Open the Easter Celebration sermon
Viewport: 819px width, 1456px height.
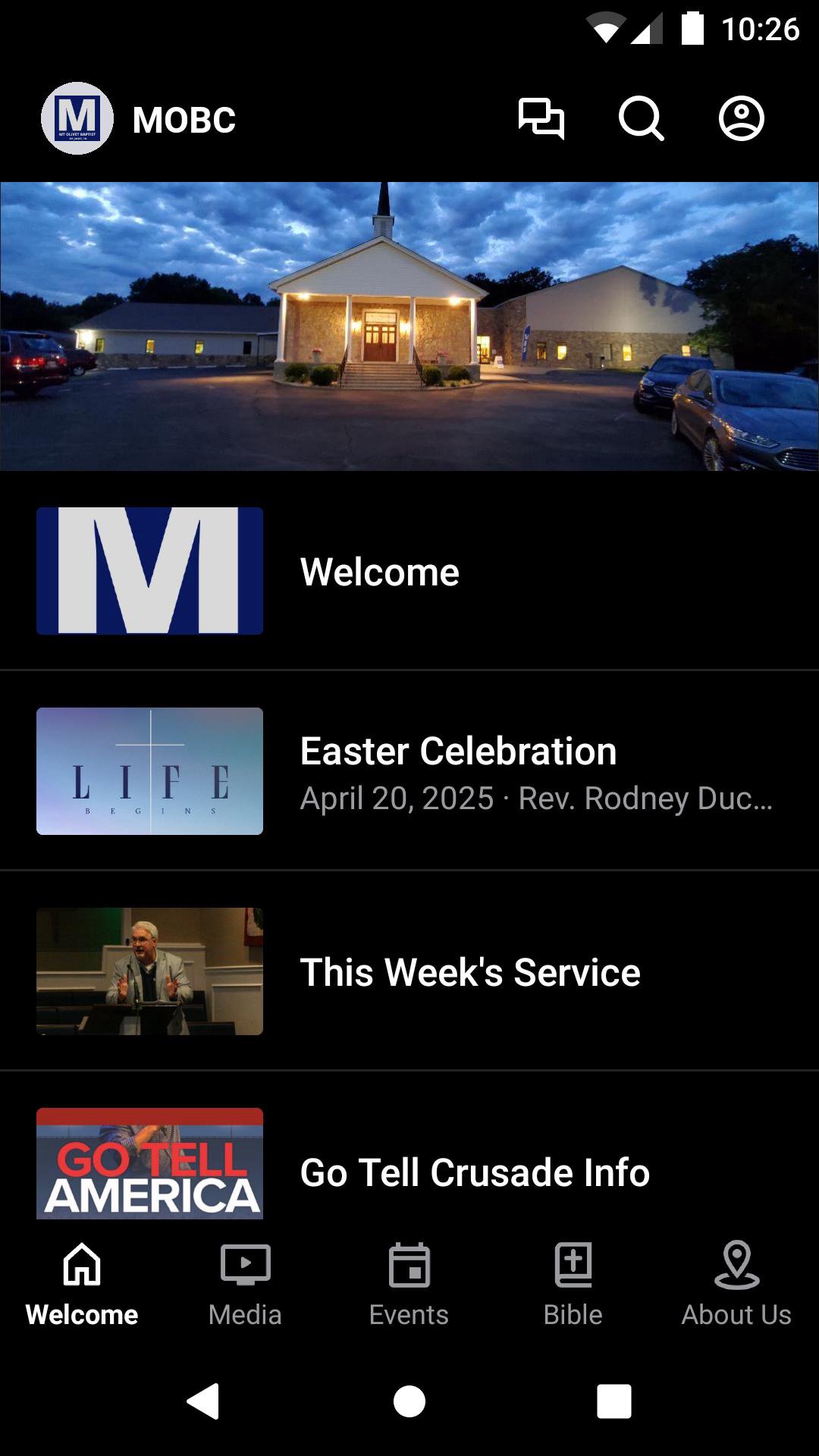(x=409, y=772)
